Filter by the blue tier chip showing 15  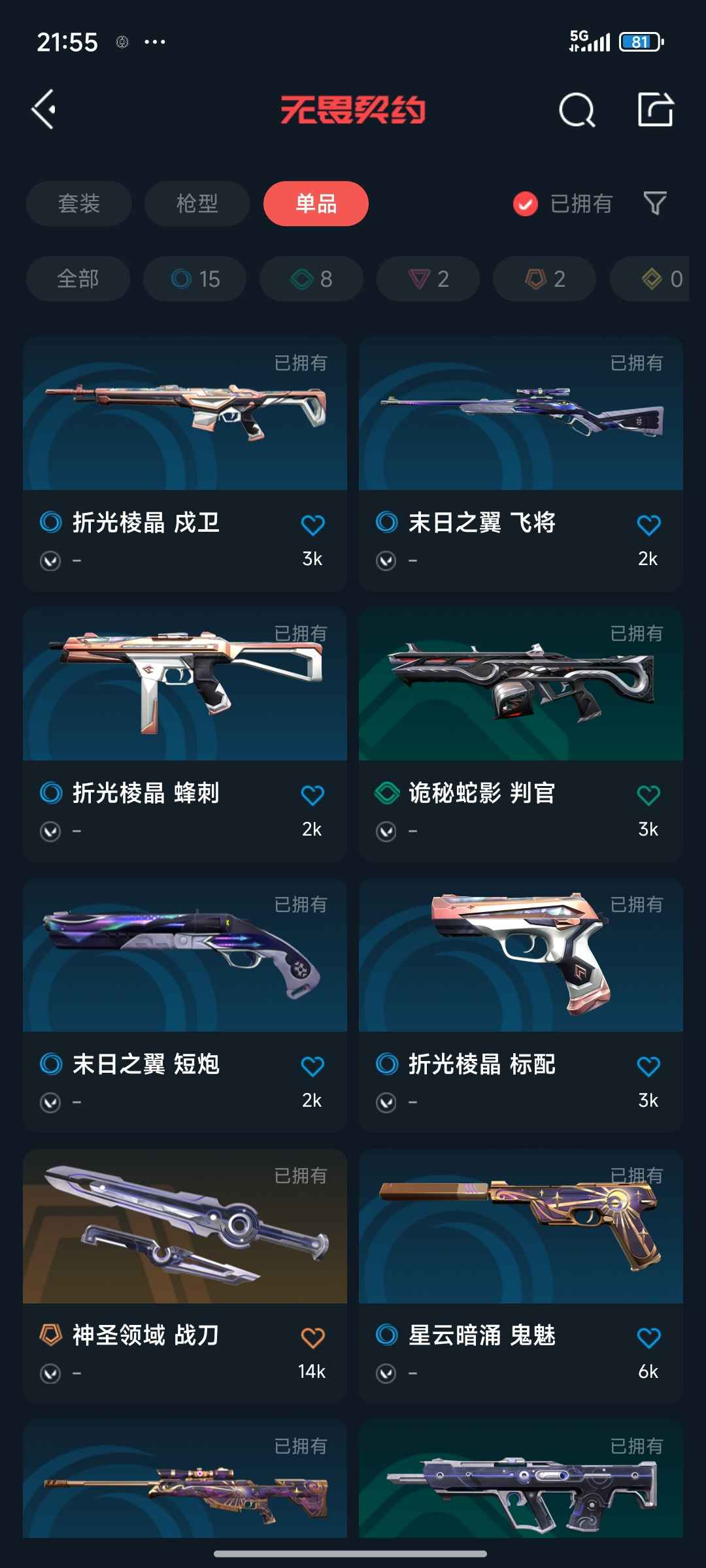[x=195, y=279]
